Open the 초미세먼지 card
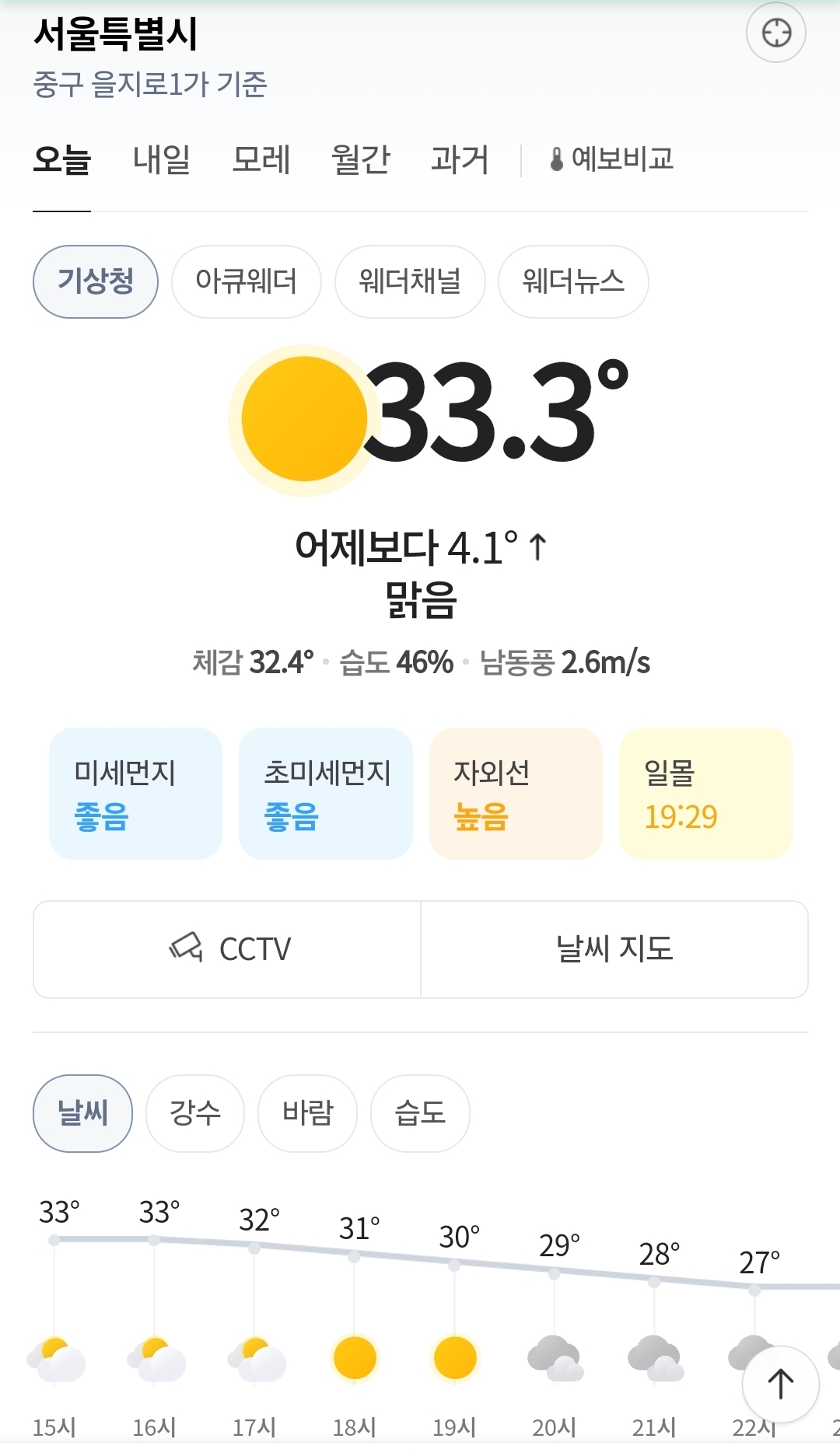Image resolution: width=840 pixels, height=1456 pixels. (325, 794)
